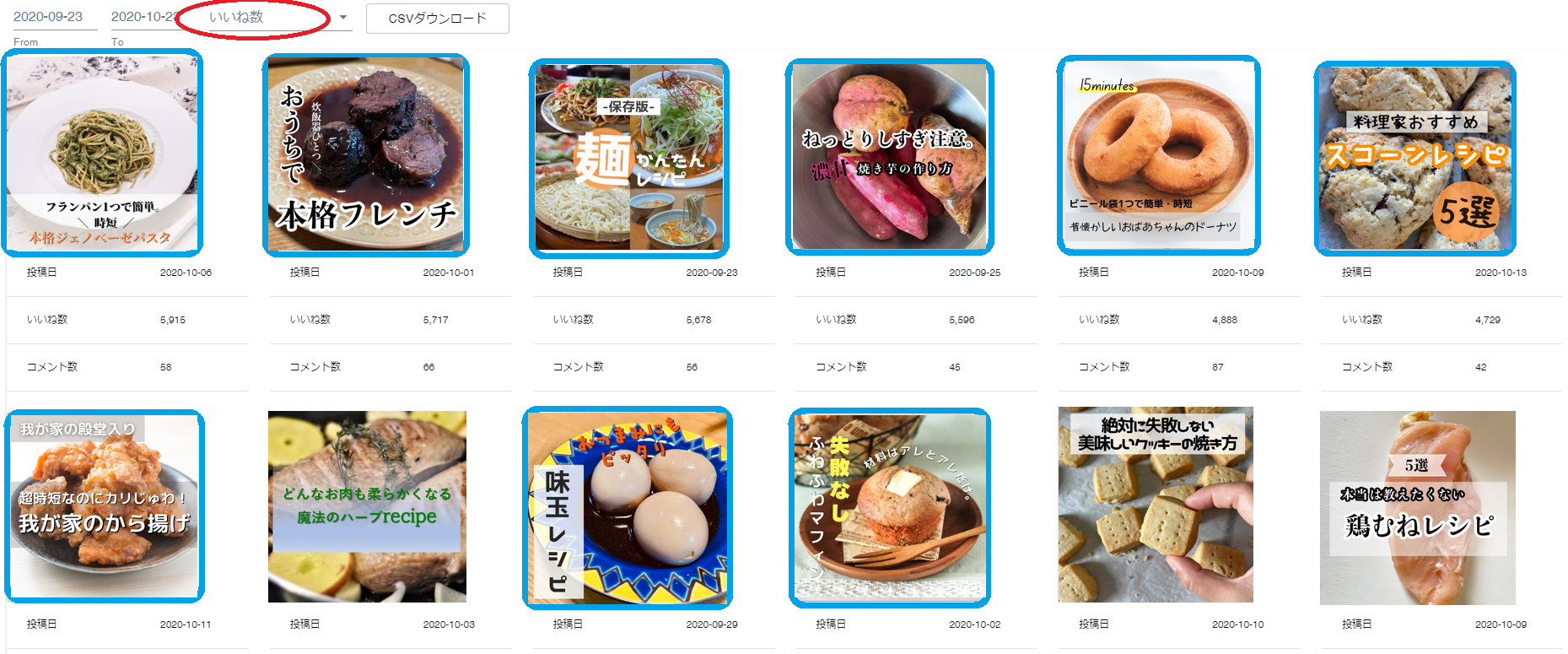Select the おばあちゃんのドーナツ post
The width and height of the screenshot is (1568, 654).
(x=1158, y=154)
